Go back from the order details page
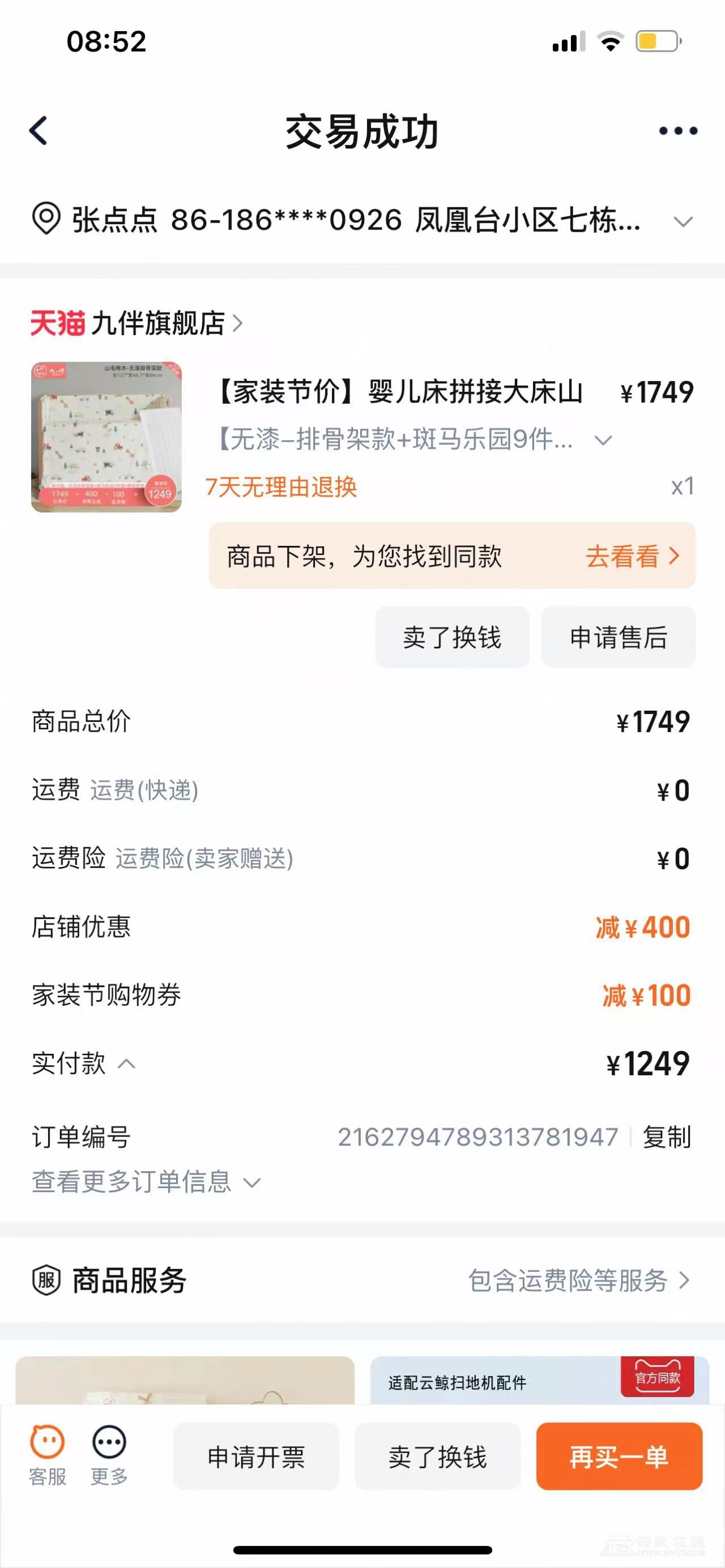The height and width of the screenshot is (1568, 725). pyautogui.click(x=39, y=130)
